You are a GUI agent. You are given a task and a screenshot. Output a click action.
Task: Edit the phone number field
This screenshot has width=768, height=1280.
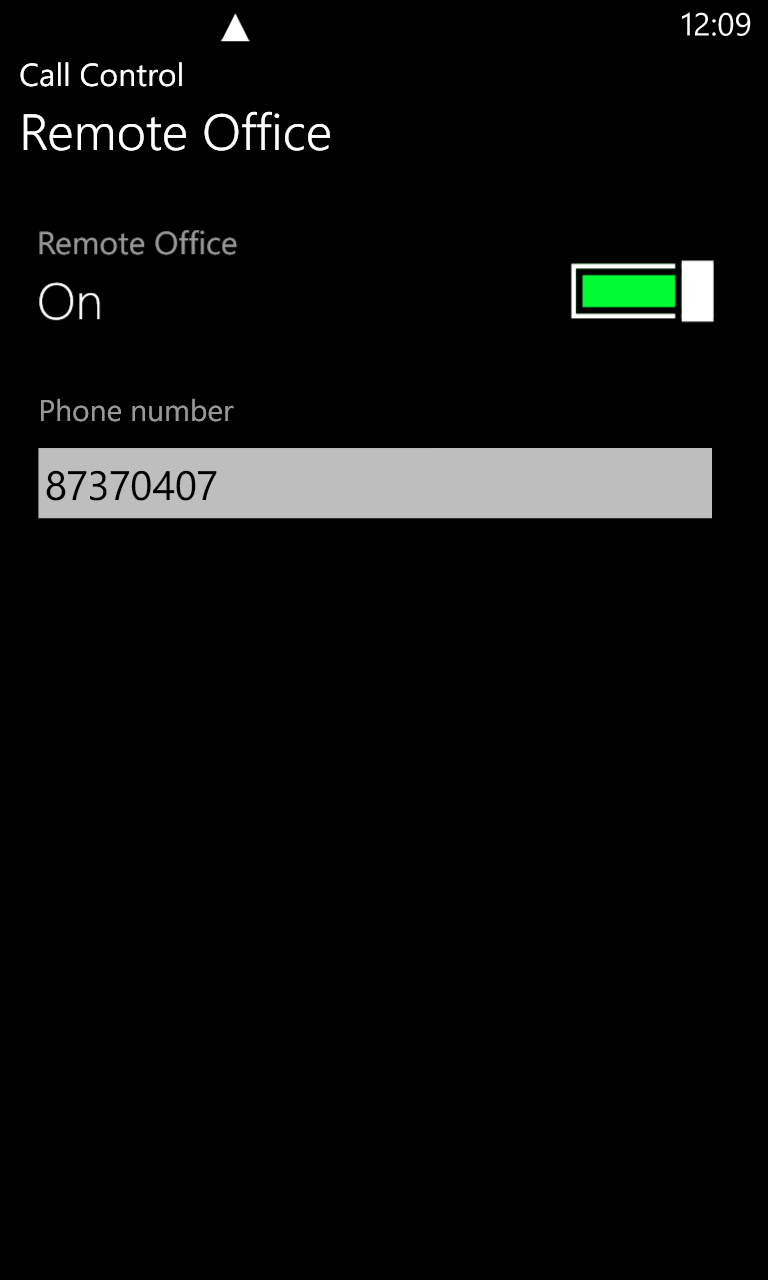(375, 484)
